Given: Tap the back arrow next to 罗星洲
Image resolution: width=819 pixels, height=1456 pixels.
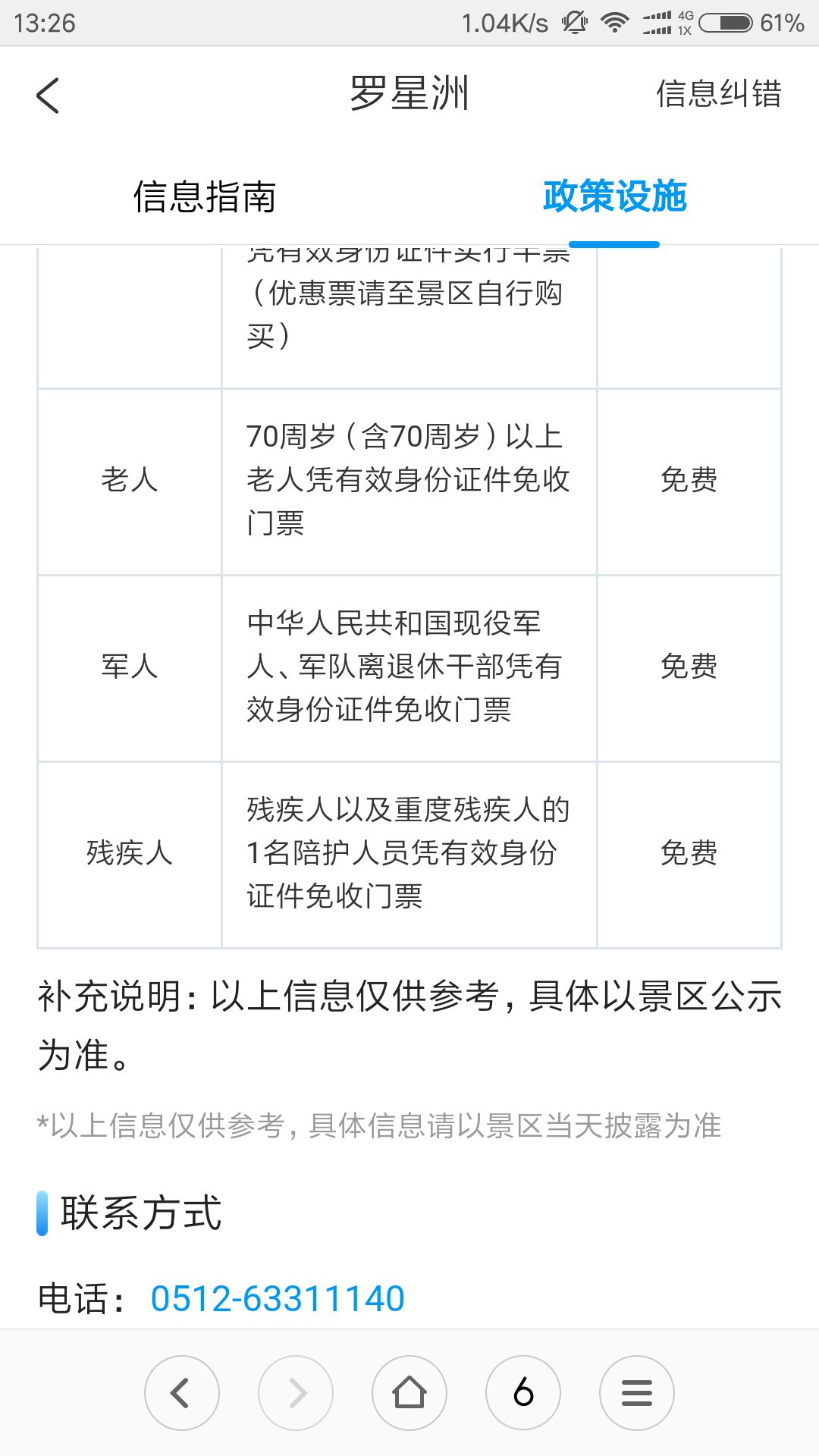Looking at the screenshot, I should (48, 96).
